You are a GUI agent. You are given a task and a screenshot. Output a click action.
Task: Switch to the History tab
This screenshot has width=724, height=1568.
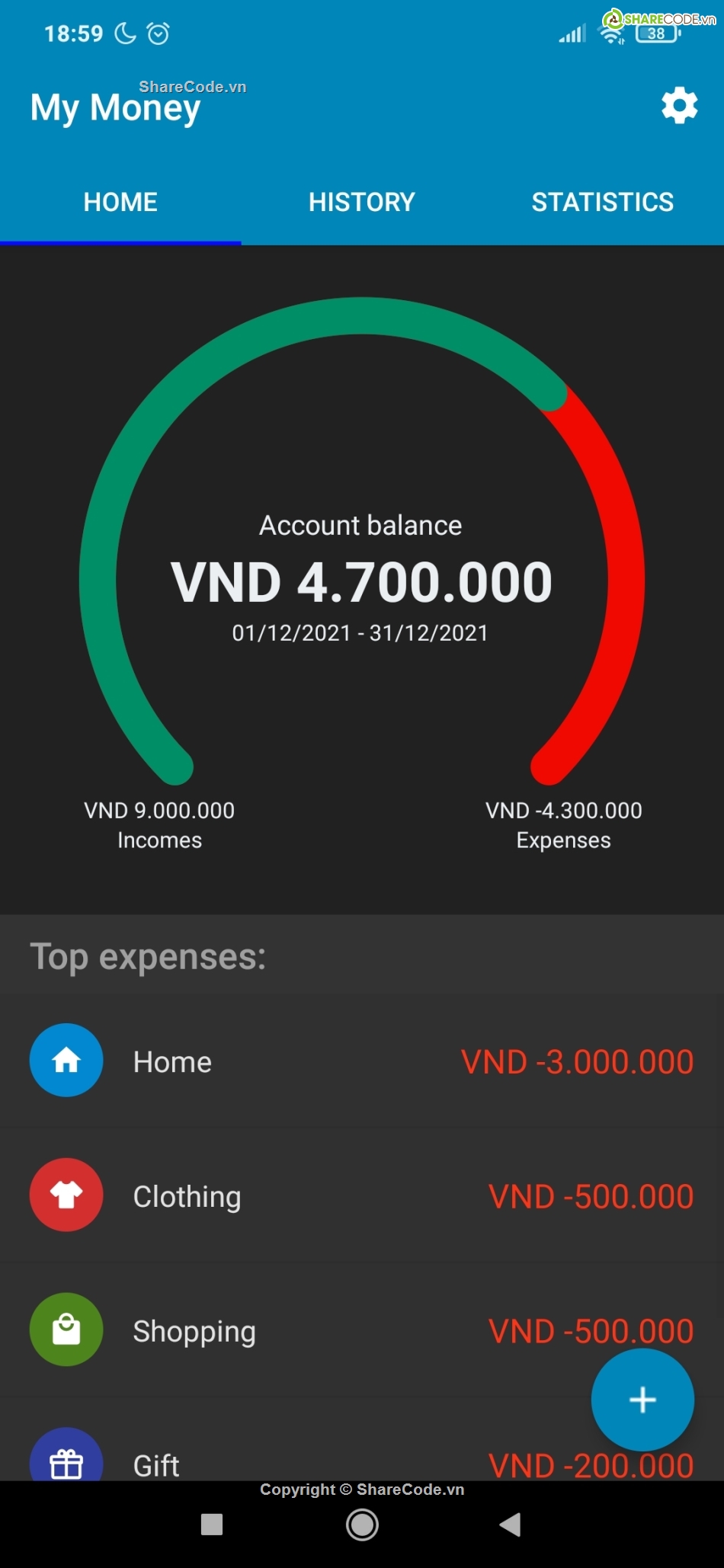(x=361, y=202)
